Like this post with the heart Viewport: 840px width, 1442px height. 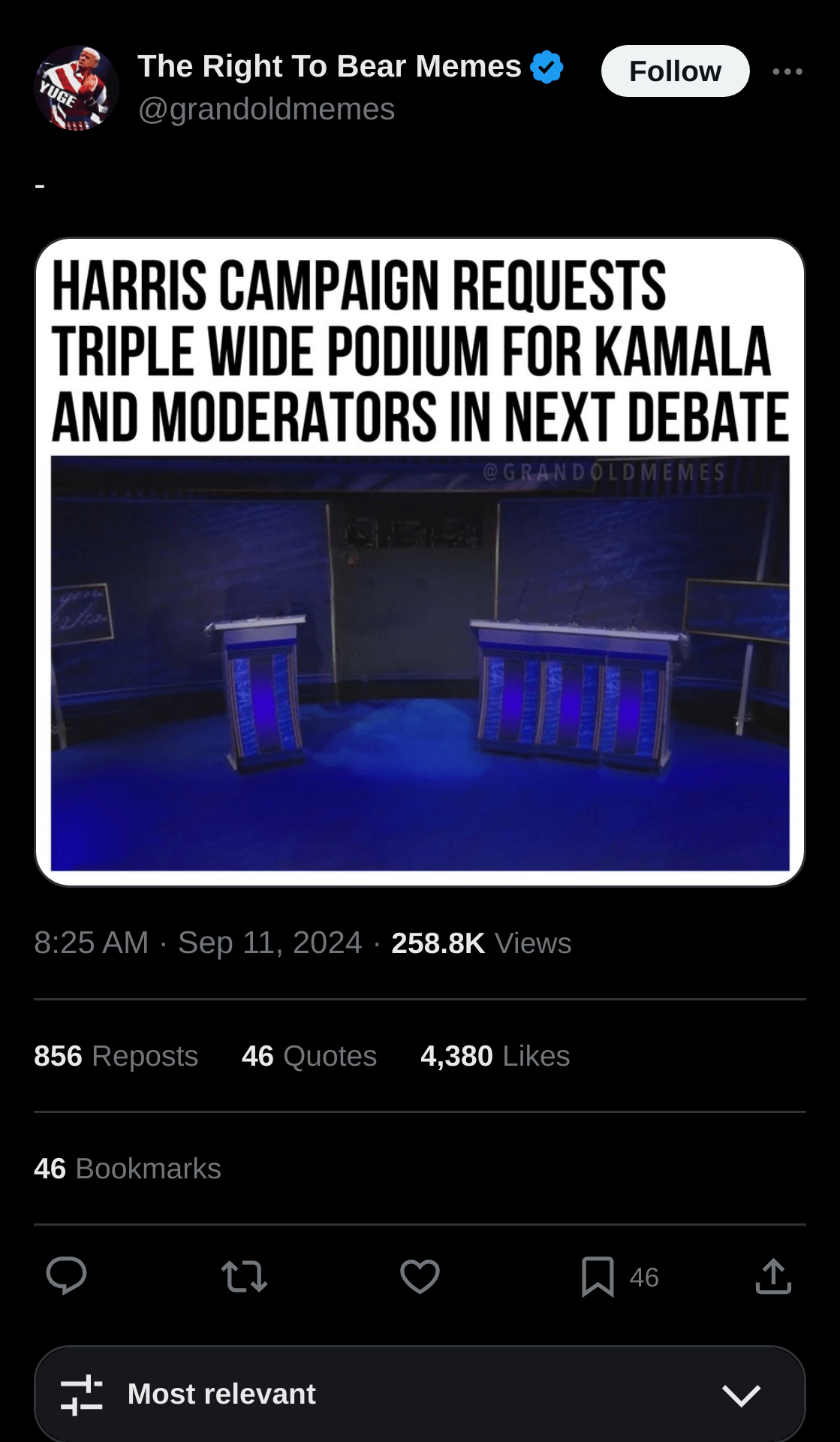tap(420, 1275)
